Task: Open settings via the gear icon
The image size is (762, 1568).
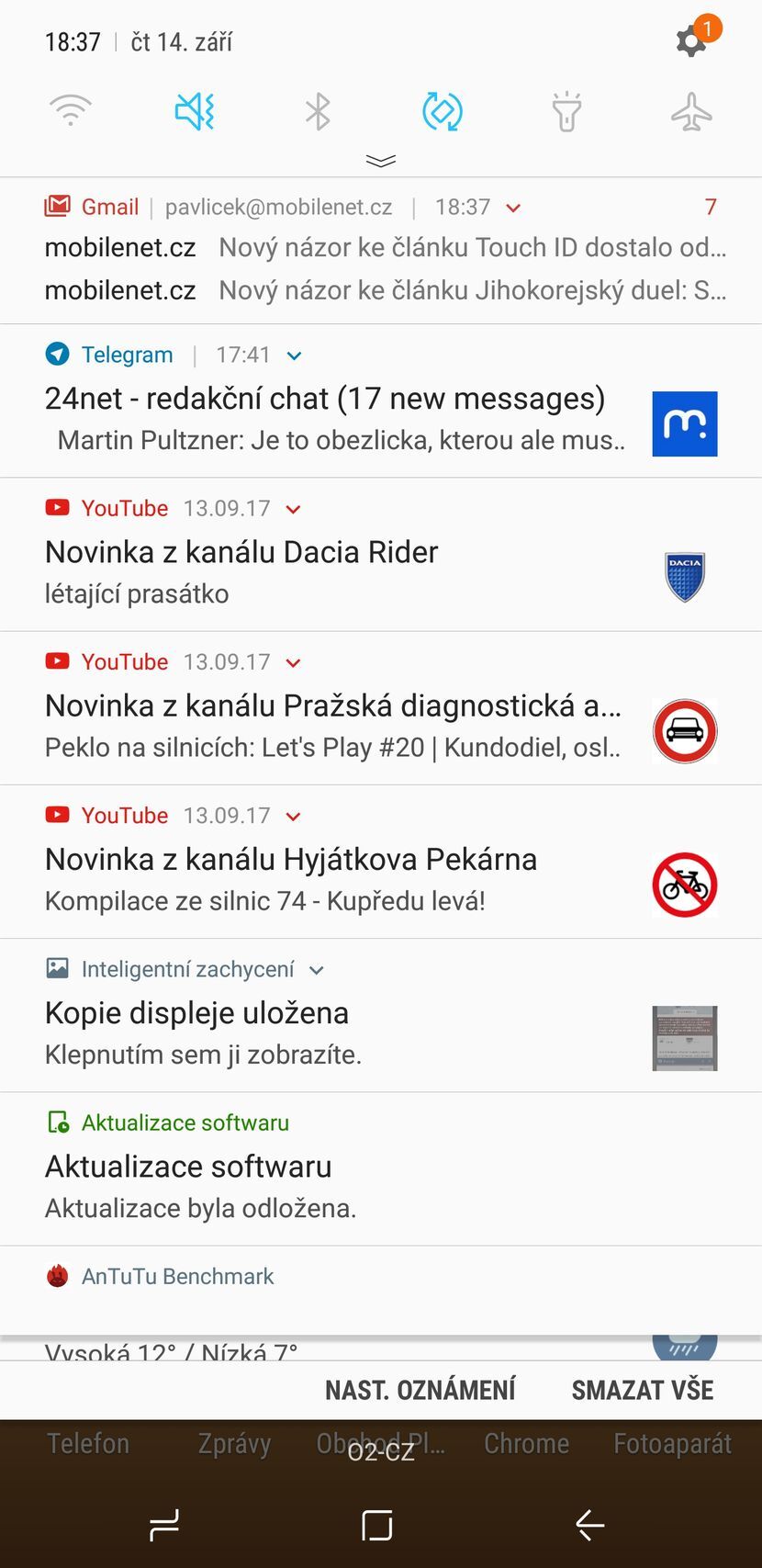Action: [691, 41]
